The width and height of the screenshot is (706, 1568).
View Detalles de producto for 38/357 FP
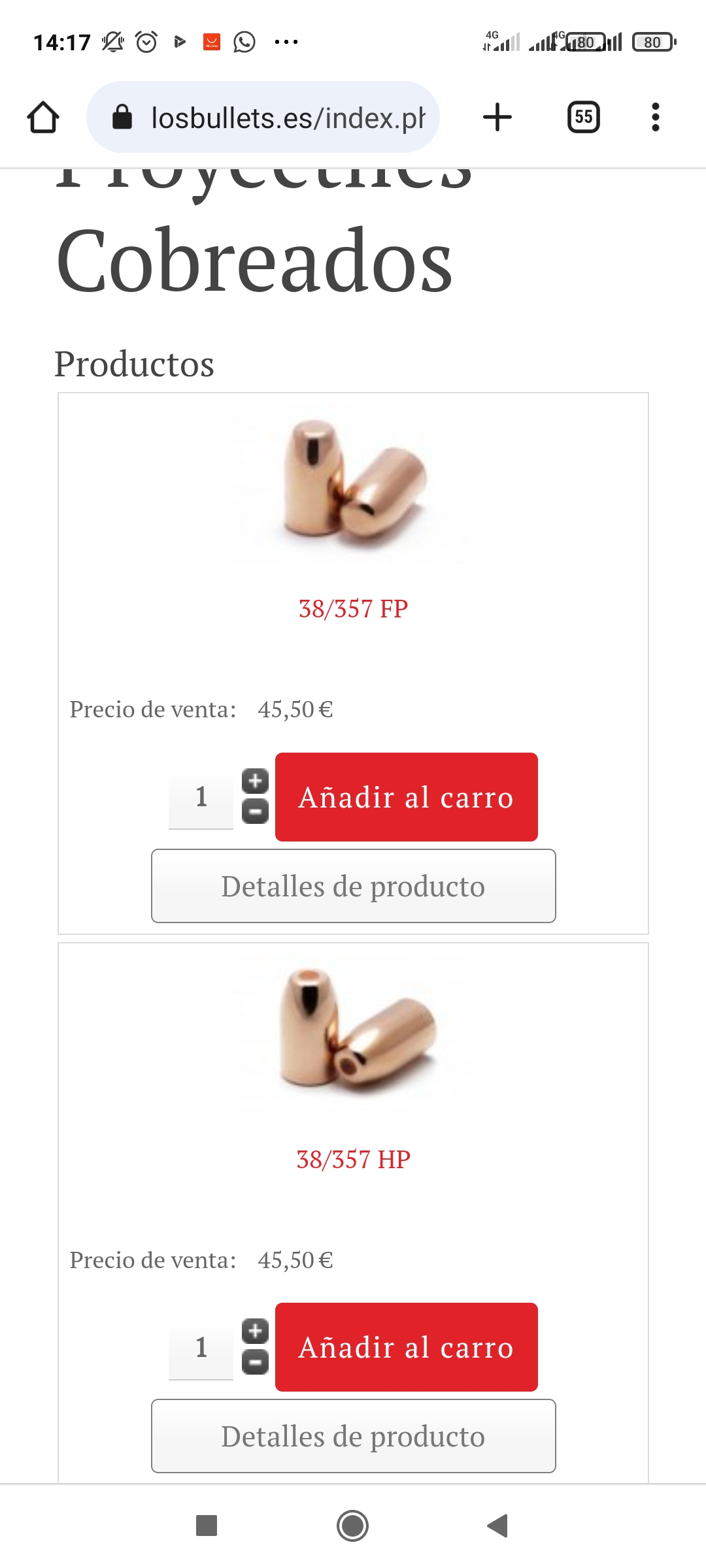point(353,886)
